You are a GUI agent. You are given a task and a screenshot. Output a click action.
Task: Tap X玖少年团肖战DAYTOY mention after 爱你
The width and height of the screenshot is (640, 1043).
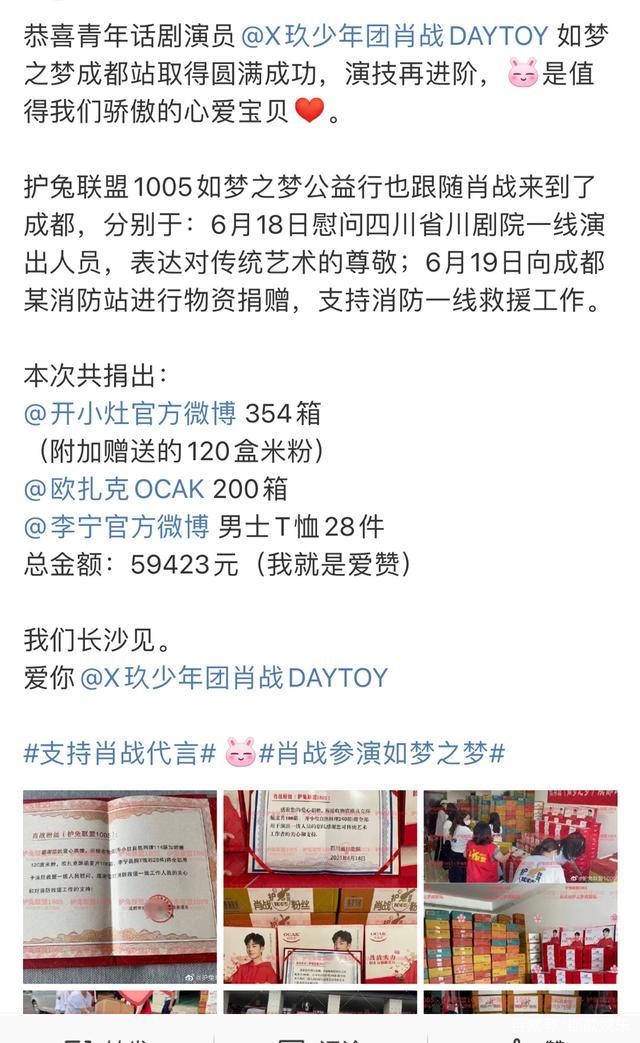233,677
